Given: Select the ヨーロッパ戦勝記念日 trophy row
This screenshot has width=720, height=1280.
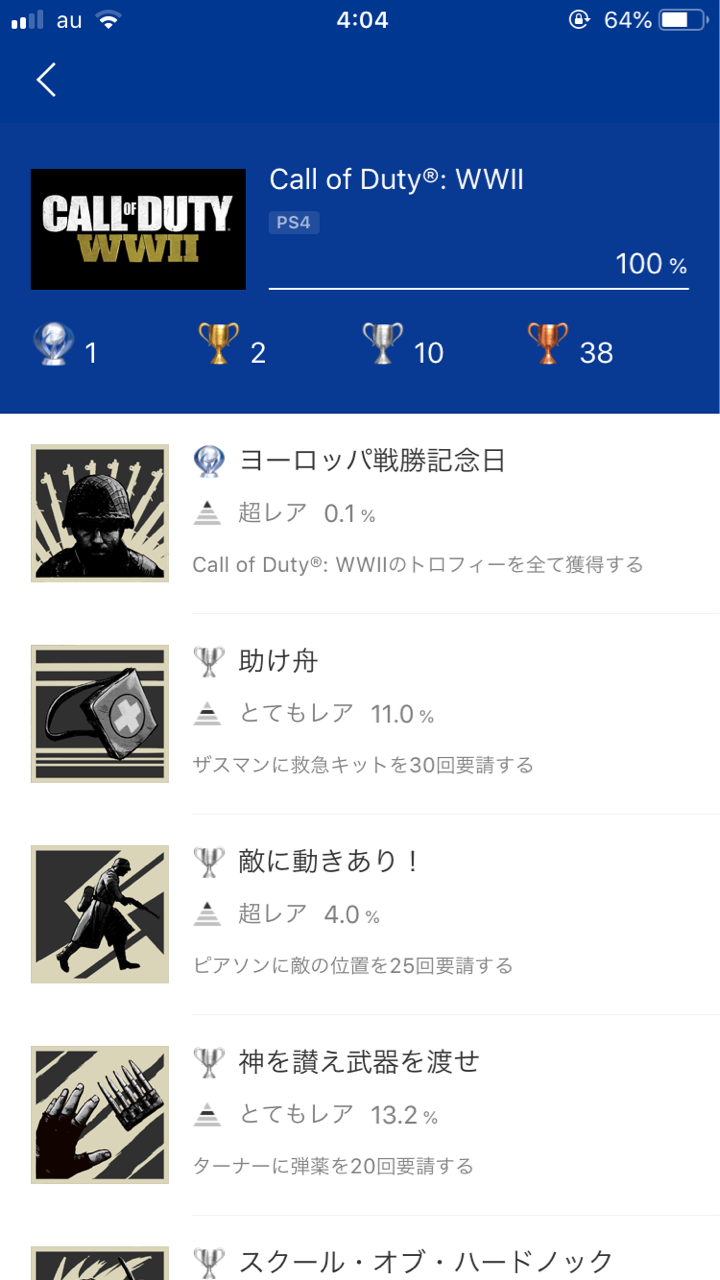Looking at the screenshot, I should (x=360, y=513).
